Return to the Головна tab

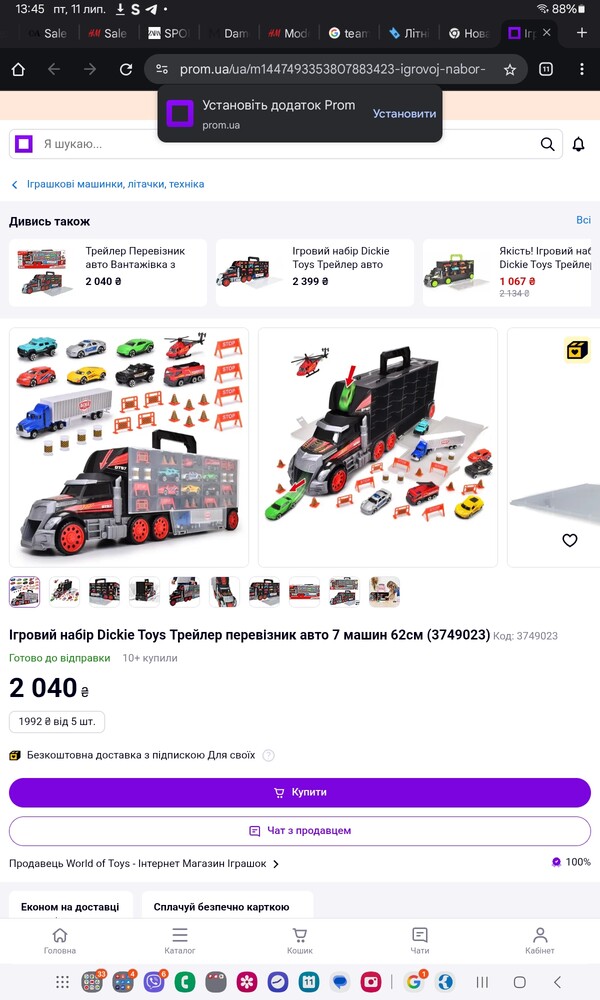point(60,941)
